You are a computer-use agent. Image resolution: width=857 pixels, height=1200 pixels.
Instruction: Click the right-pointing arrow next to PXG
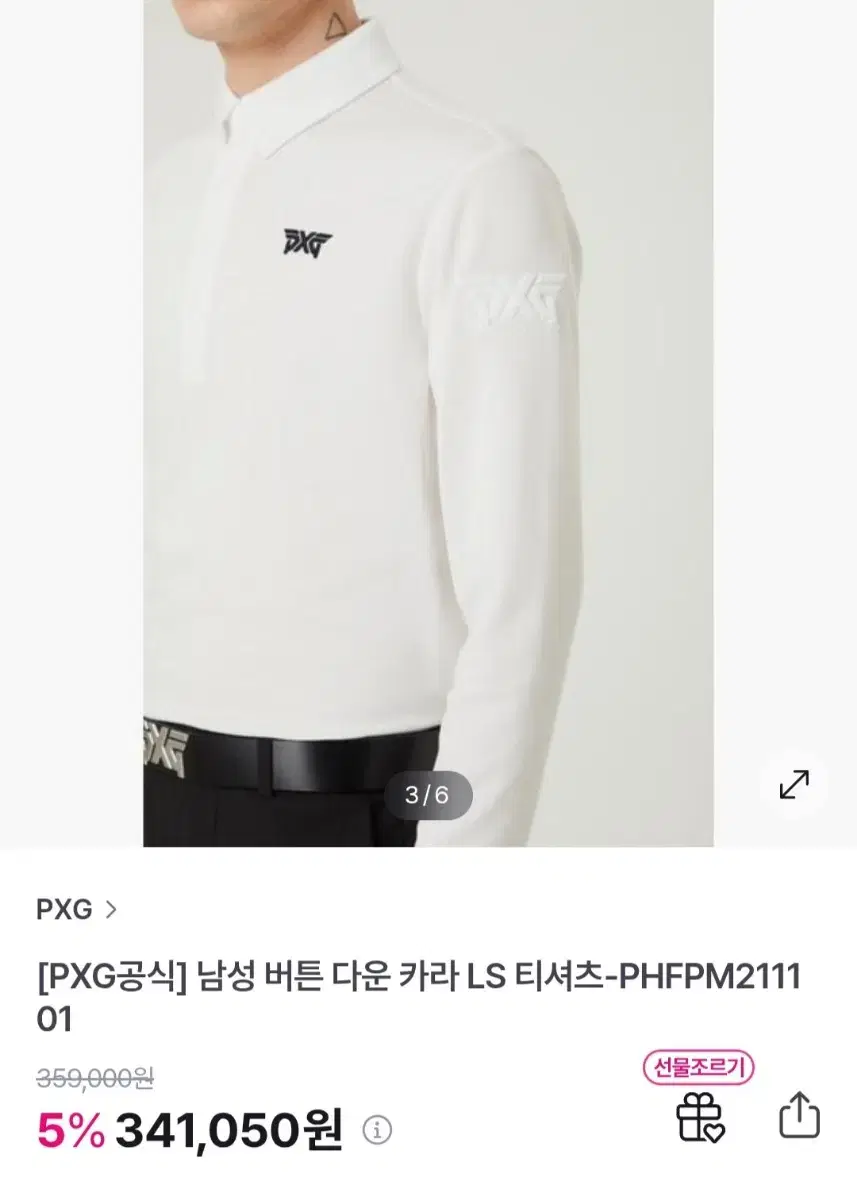click(x=113, y=910)
